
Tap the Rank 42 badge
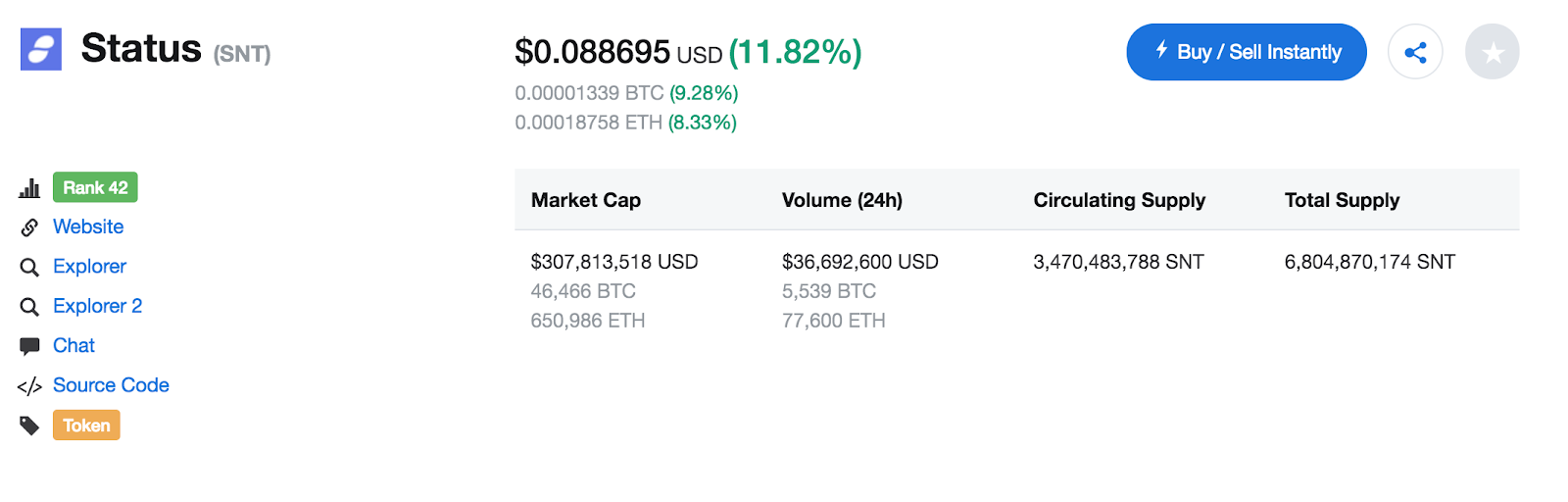(95, 187)
